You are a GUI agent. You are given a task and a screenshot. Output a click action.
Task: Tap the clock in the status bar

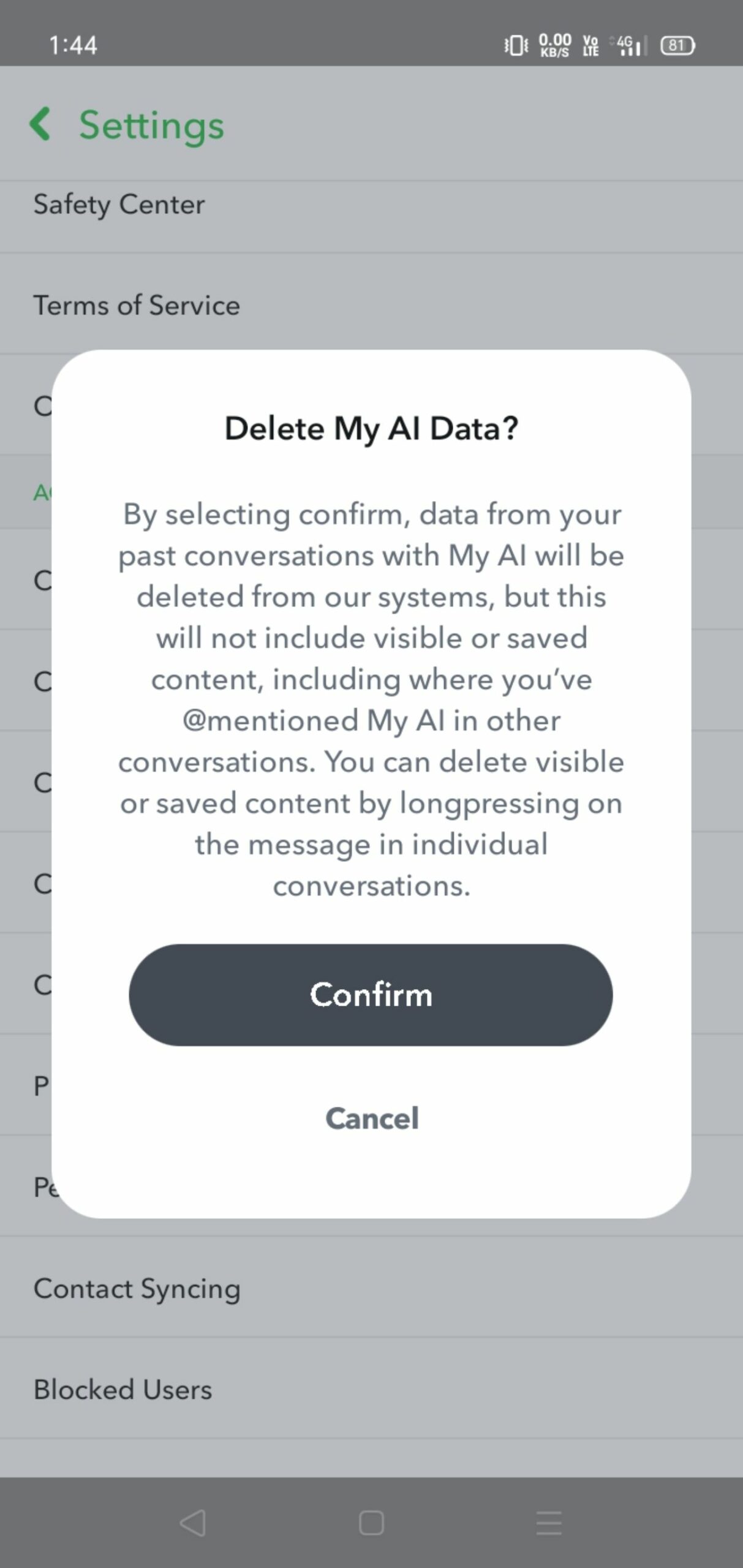72,45
